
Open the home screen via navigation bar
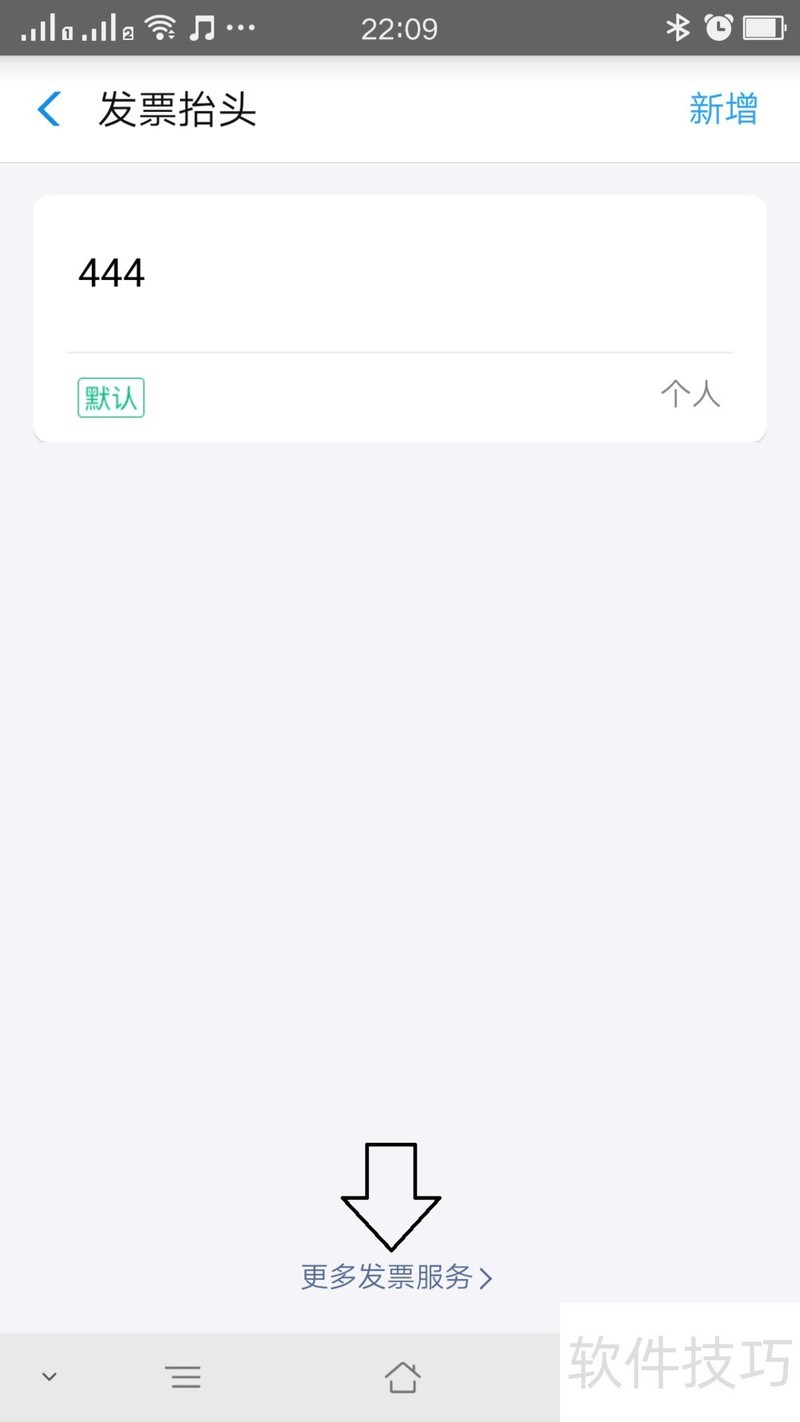pyautogui.click(x=402, y=1376)
